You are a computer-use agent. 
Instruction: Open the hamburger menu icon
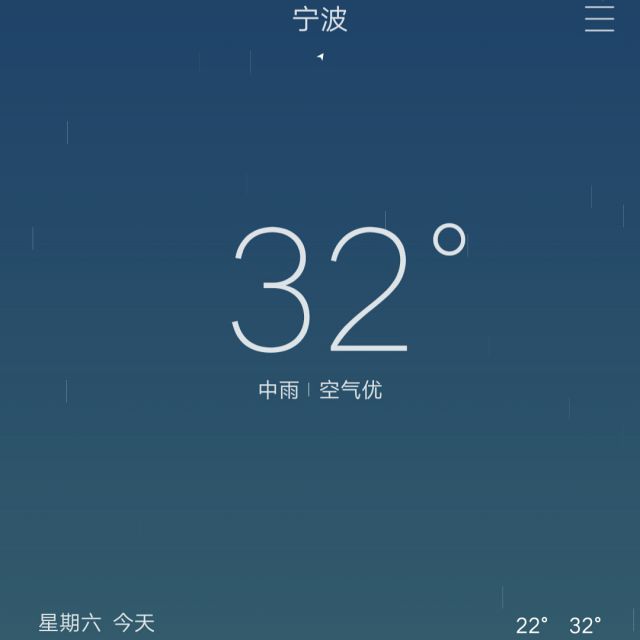coord(599,19)
